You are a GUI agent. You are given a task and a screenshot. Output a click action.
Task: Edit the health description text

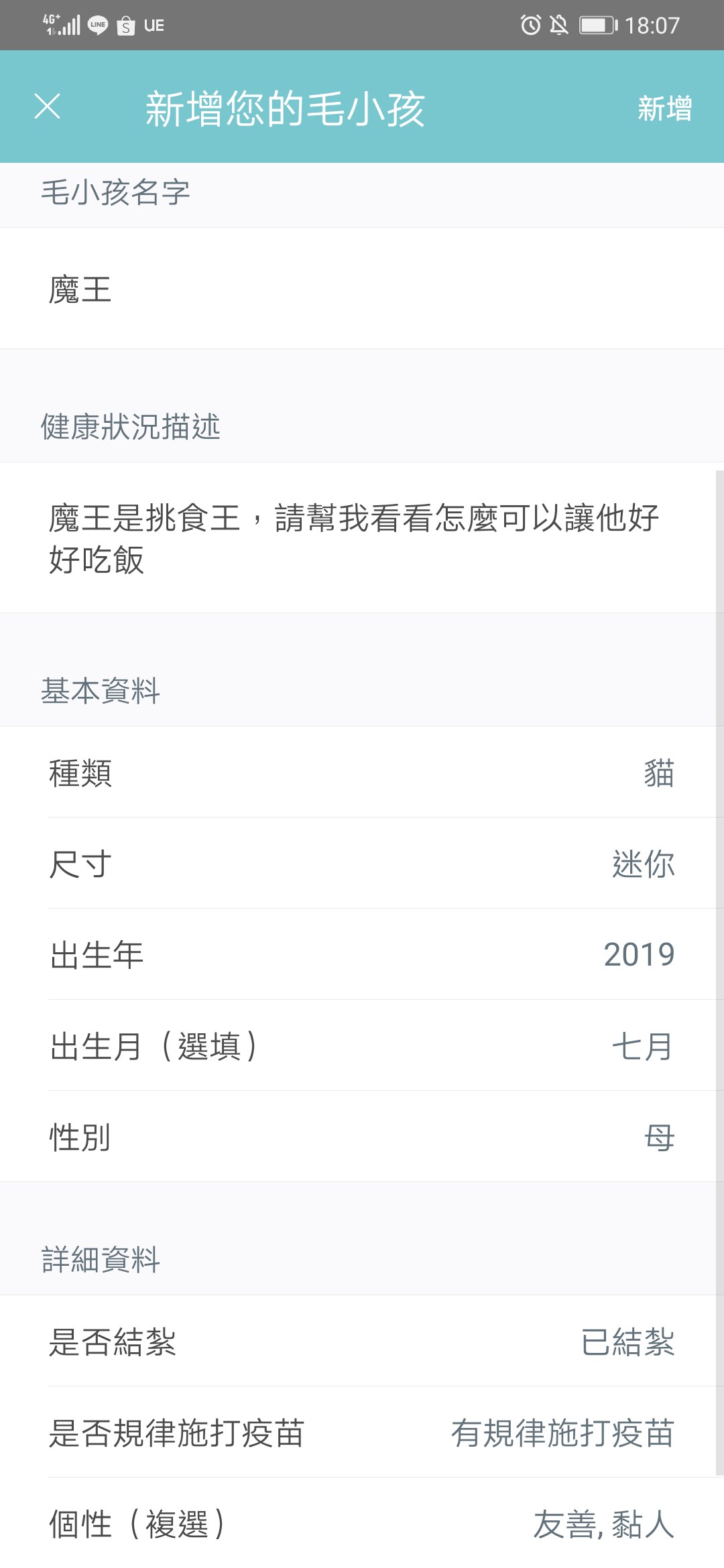362,537
